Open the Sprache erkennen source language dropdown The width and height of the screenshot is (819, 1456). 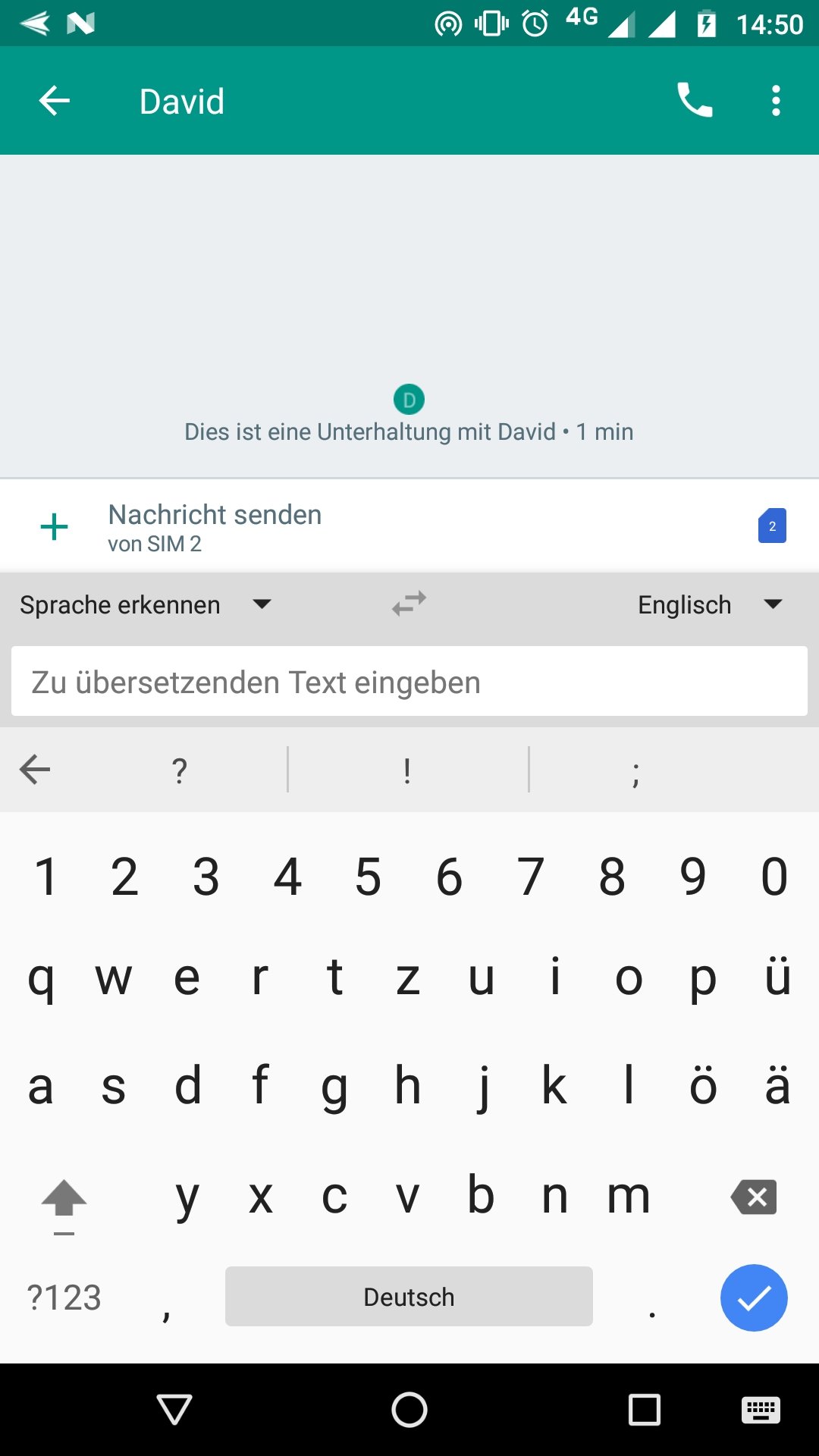tap(146, 605)
